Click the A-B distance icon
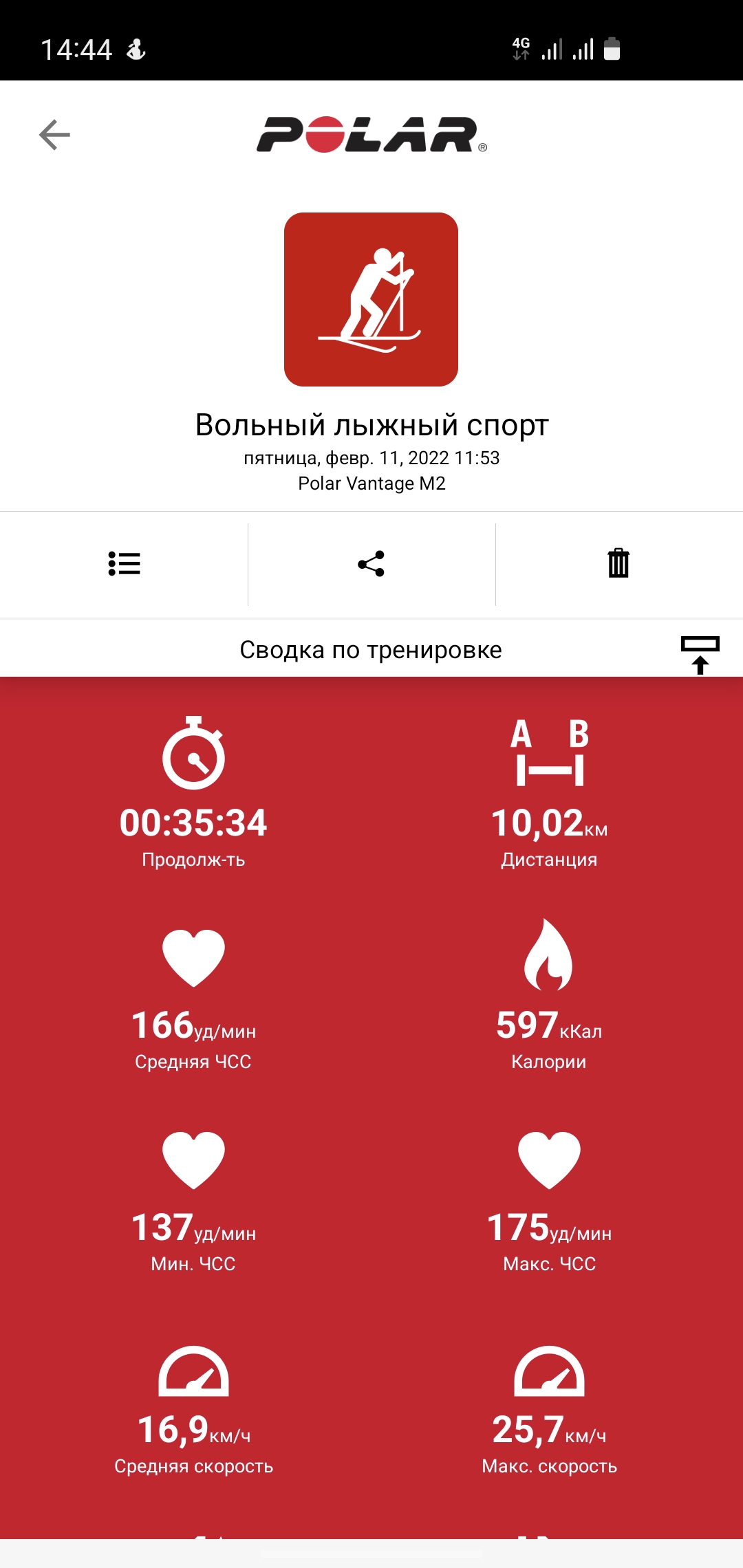This screenshot has width=743, height=1568. coord(547,756)
